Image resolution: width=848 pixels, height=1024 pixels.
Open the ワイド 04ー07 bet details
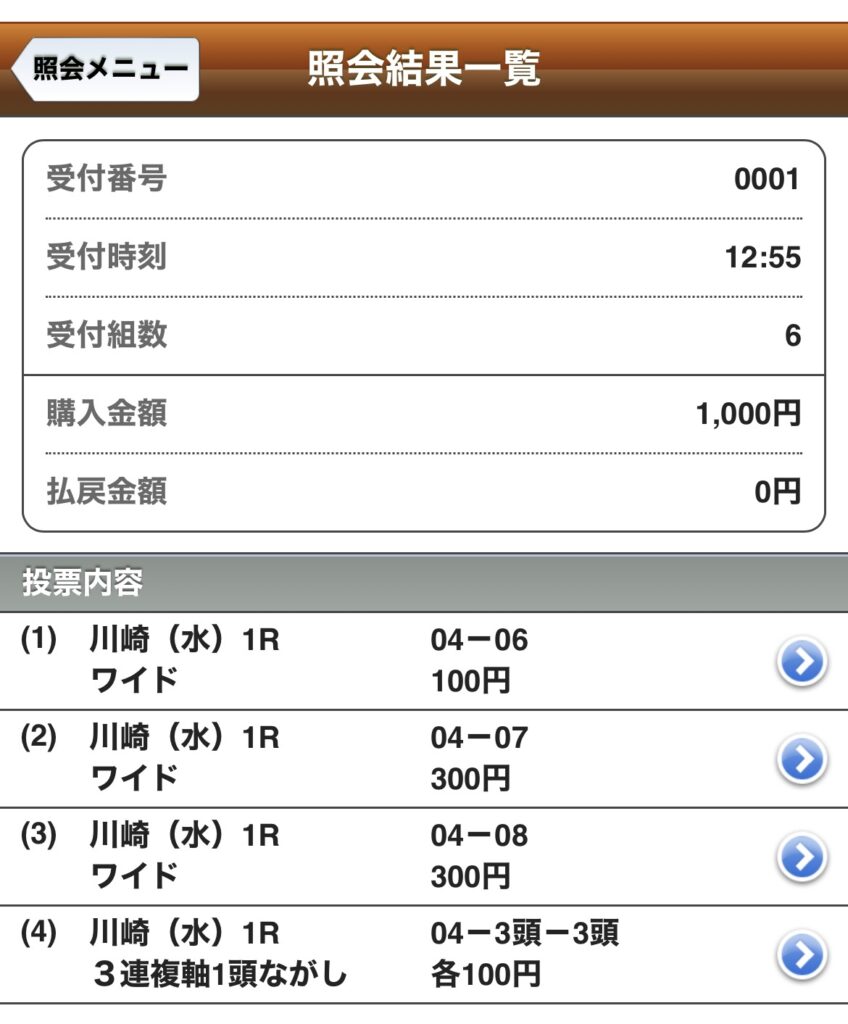click(802, 760)
